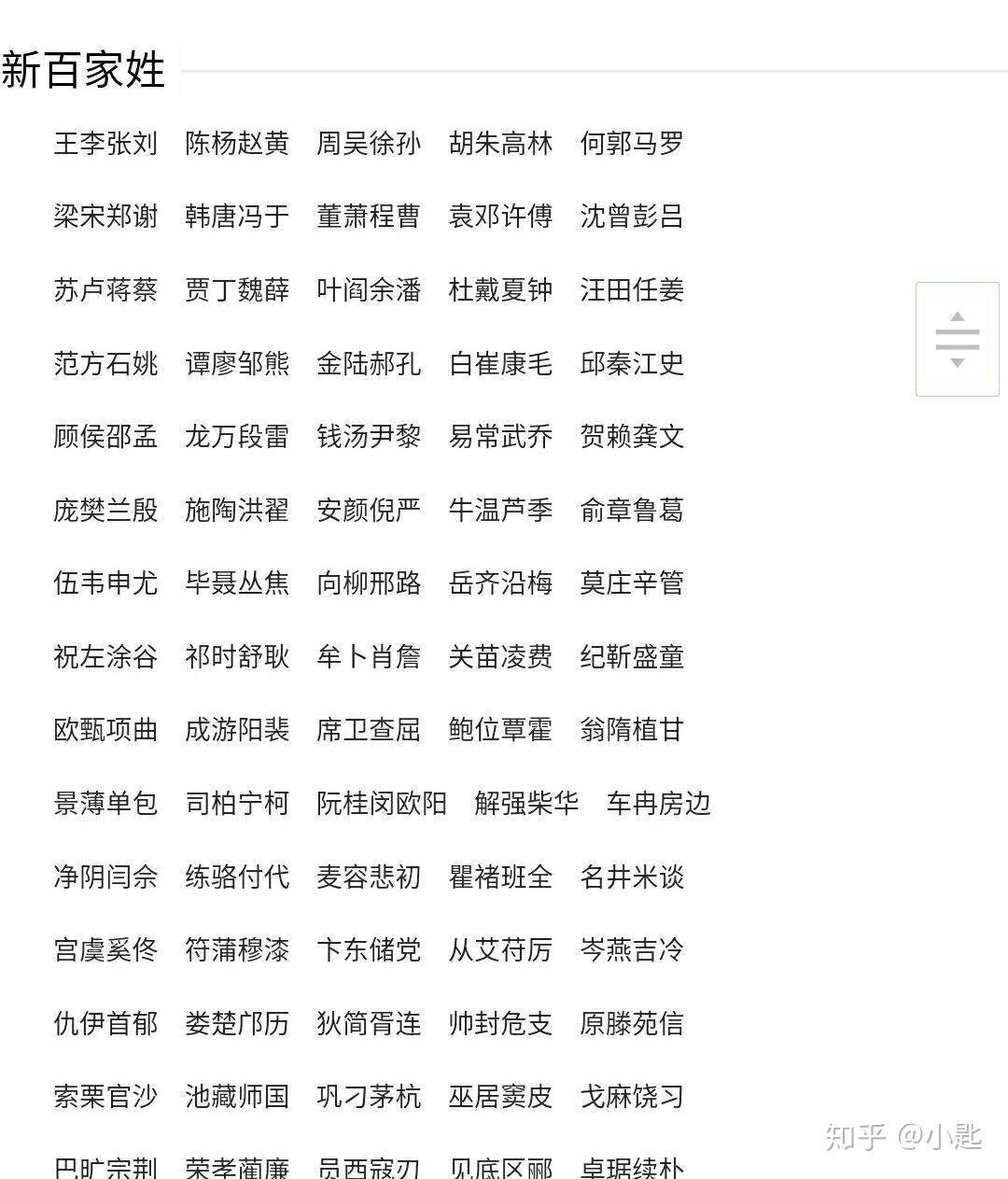The height and width of the screenshot is (1179, 1008).
Task: Click the top bar inside the scroll widget
Action: 958,331
